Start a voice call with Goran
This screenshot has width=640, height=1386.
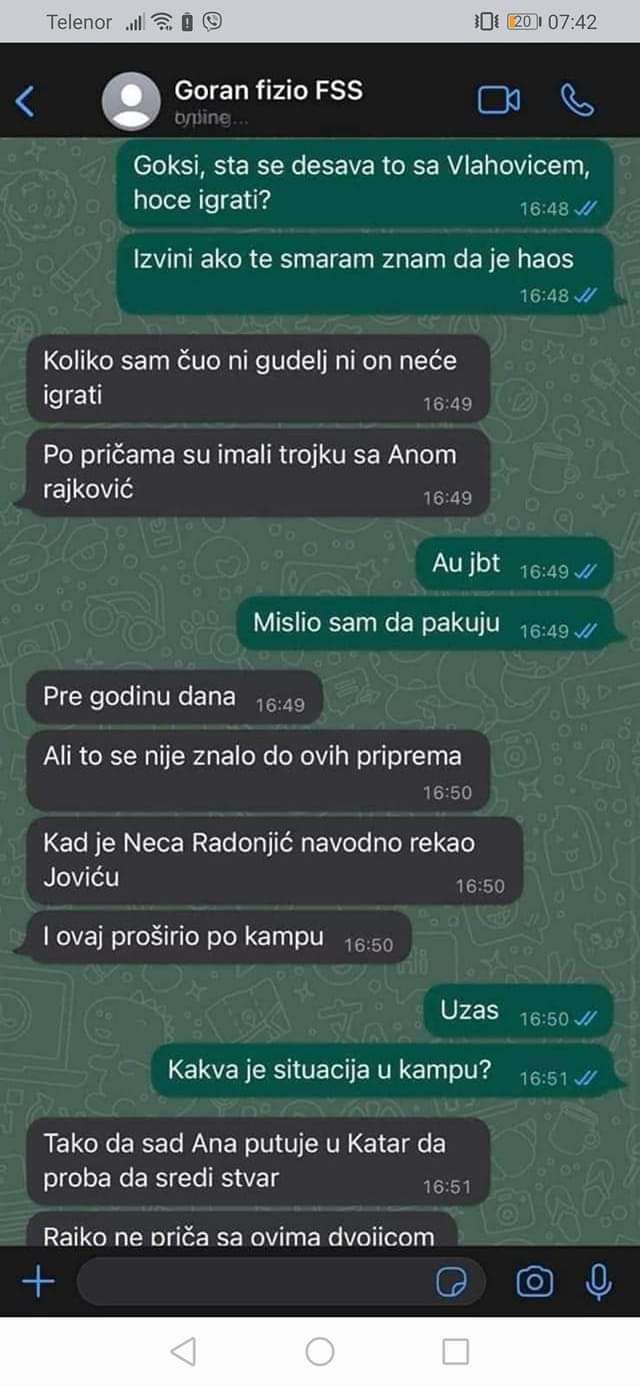coord(577,100)
